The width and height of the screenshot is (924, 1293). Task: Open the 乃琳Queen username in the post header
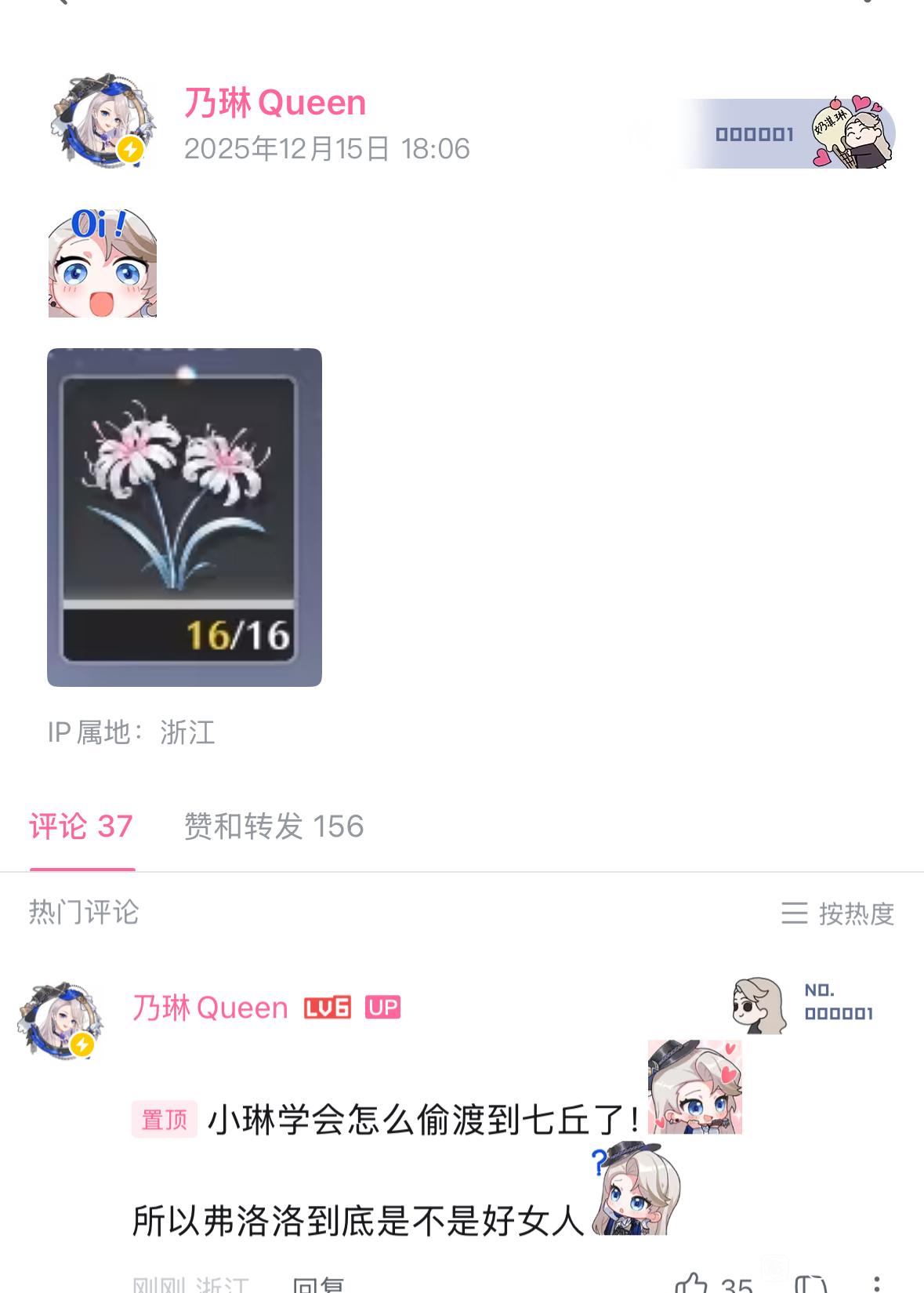click(x=275, y=103)
